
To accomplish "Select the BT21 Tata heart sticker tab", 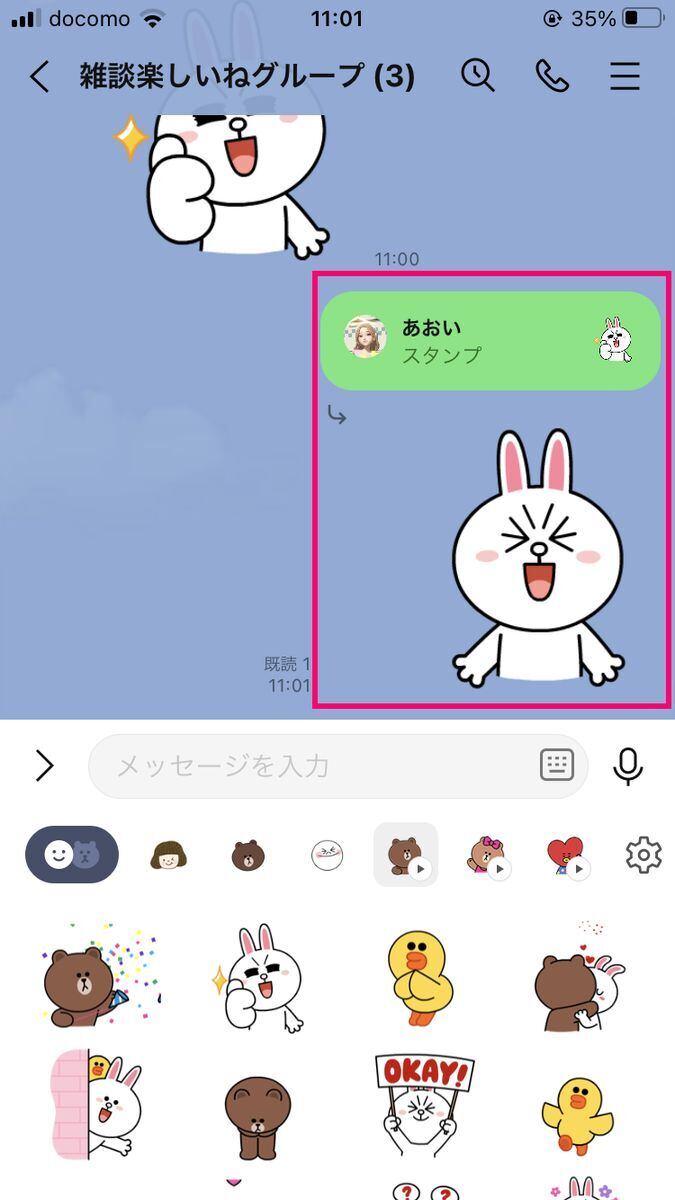I will pyautogui.click(x=566, y=856).
